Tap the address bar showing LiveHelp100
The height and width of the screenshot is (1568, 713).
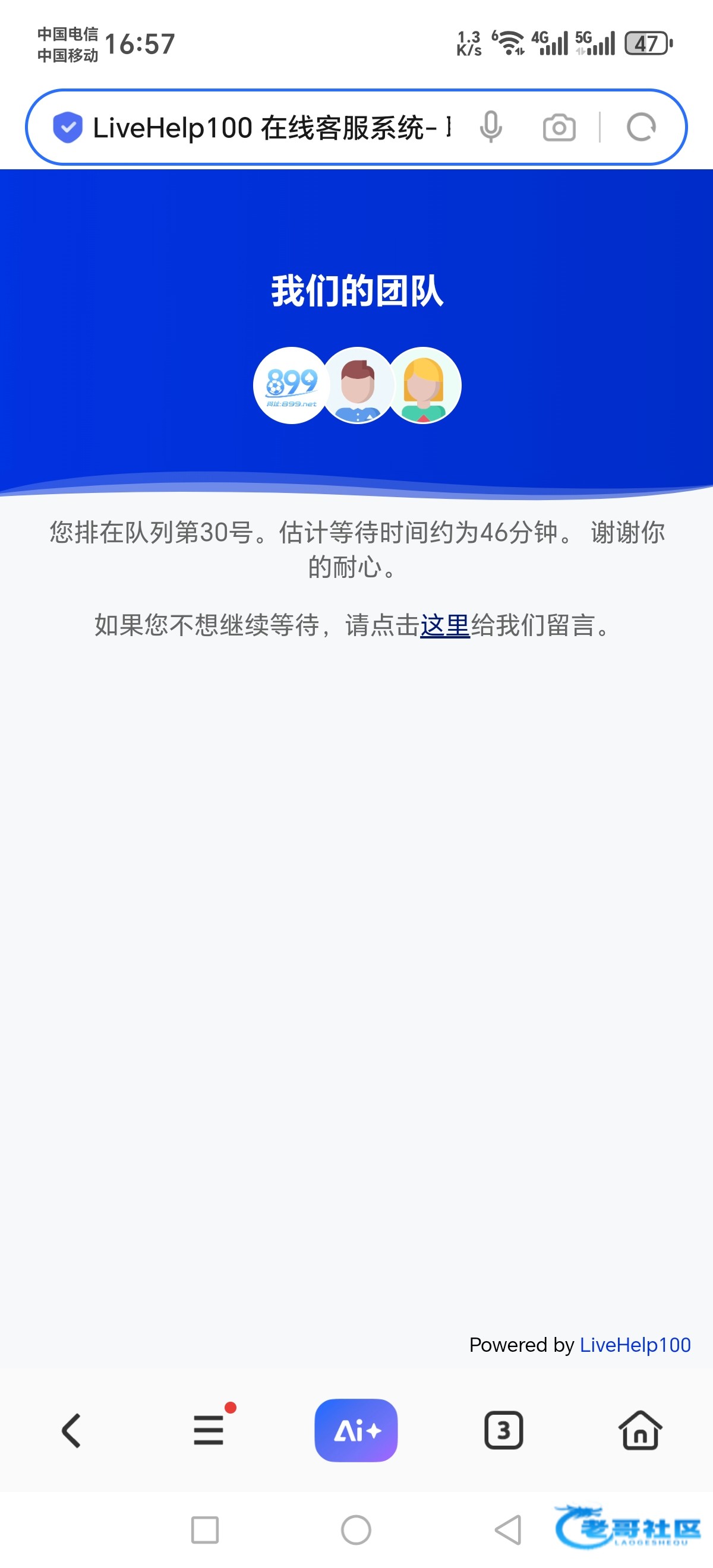click(x=271, y=128)
